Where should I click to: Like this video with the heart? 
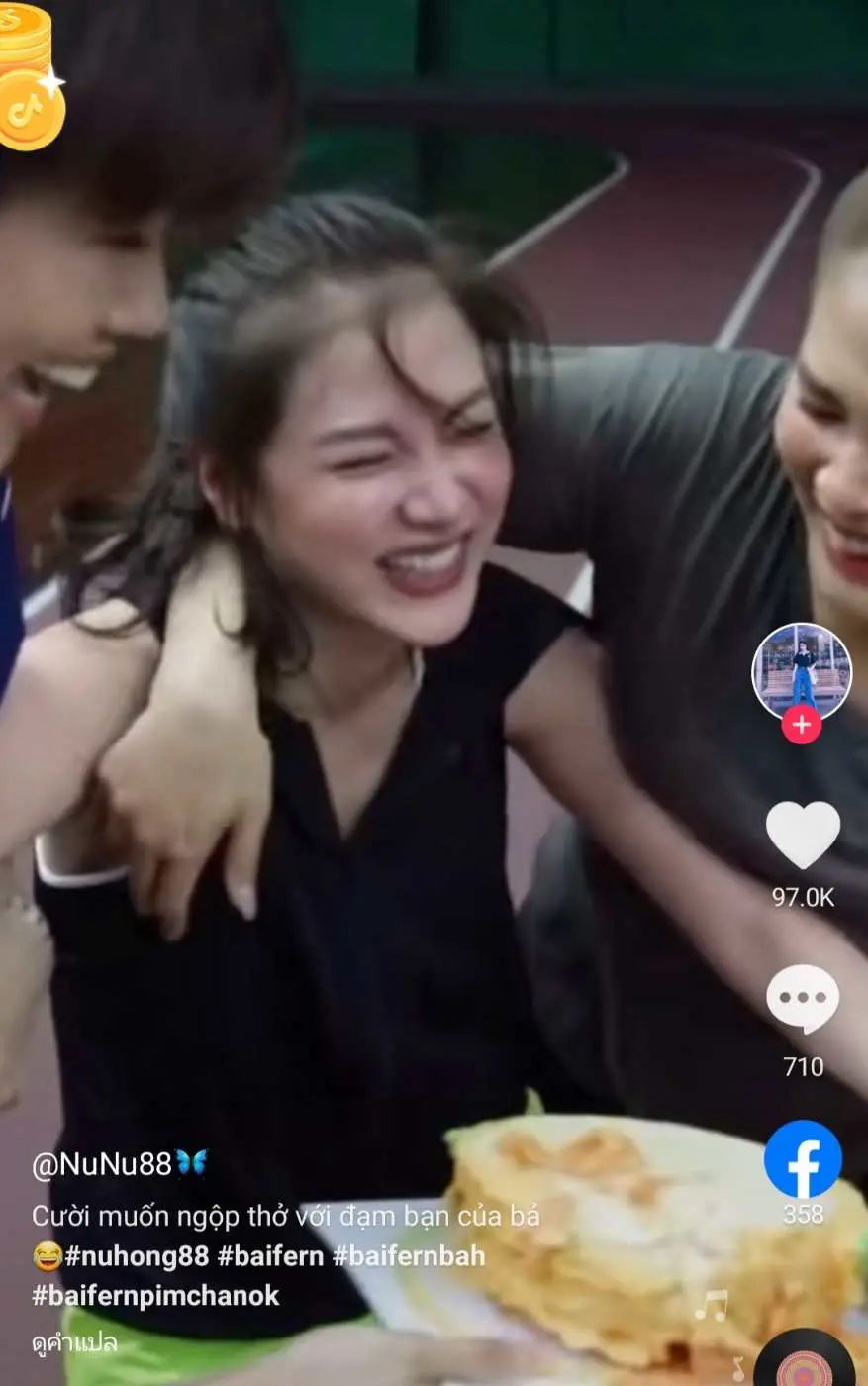[803, 835]
